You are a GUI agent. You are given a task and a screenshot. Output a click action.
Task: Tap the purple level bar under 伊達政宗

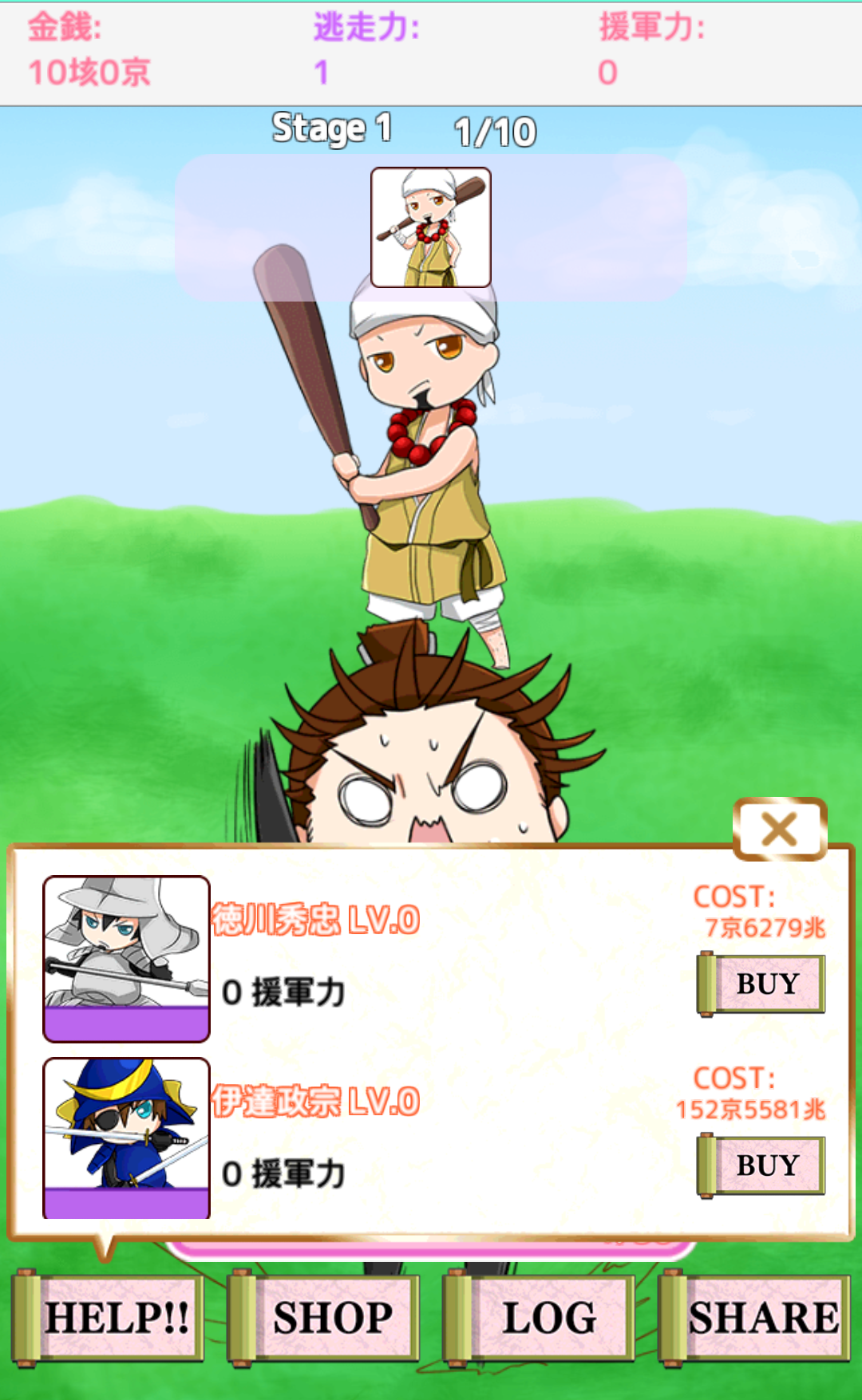coord(126,1205)
